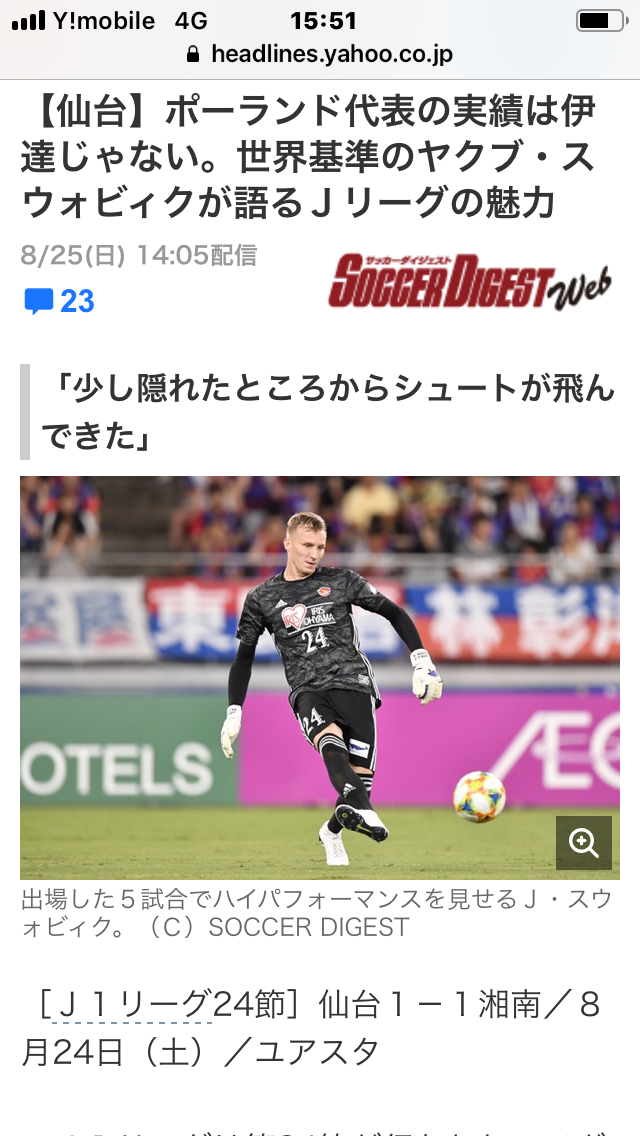Open the J1リーグ underlined link
The width and height of the screenshot is (640, 1136).
(x=125, y=1004)
